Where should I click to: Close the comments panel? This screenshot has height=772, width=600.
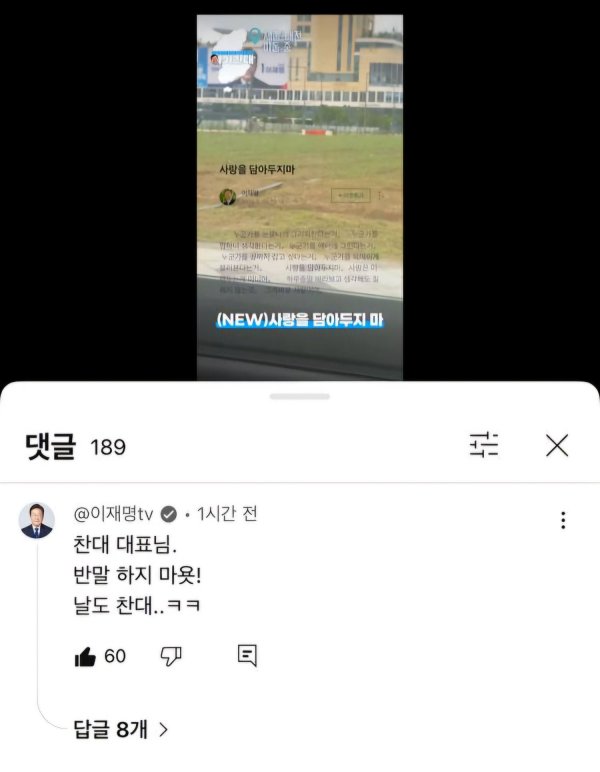click(557, 445)
